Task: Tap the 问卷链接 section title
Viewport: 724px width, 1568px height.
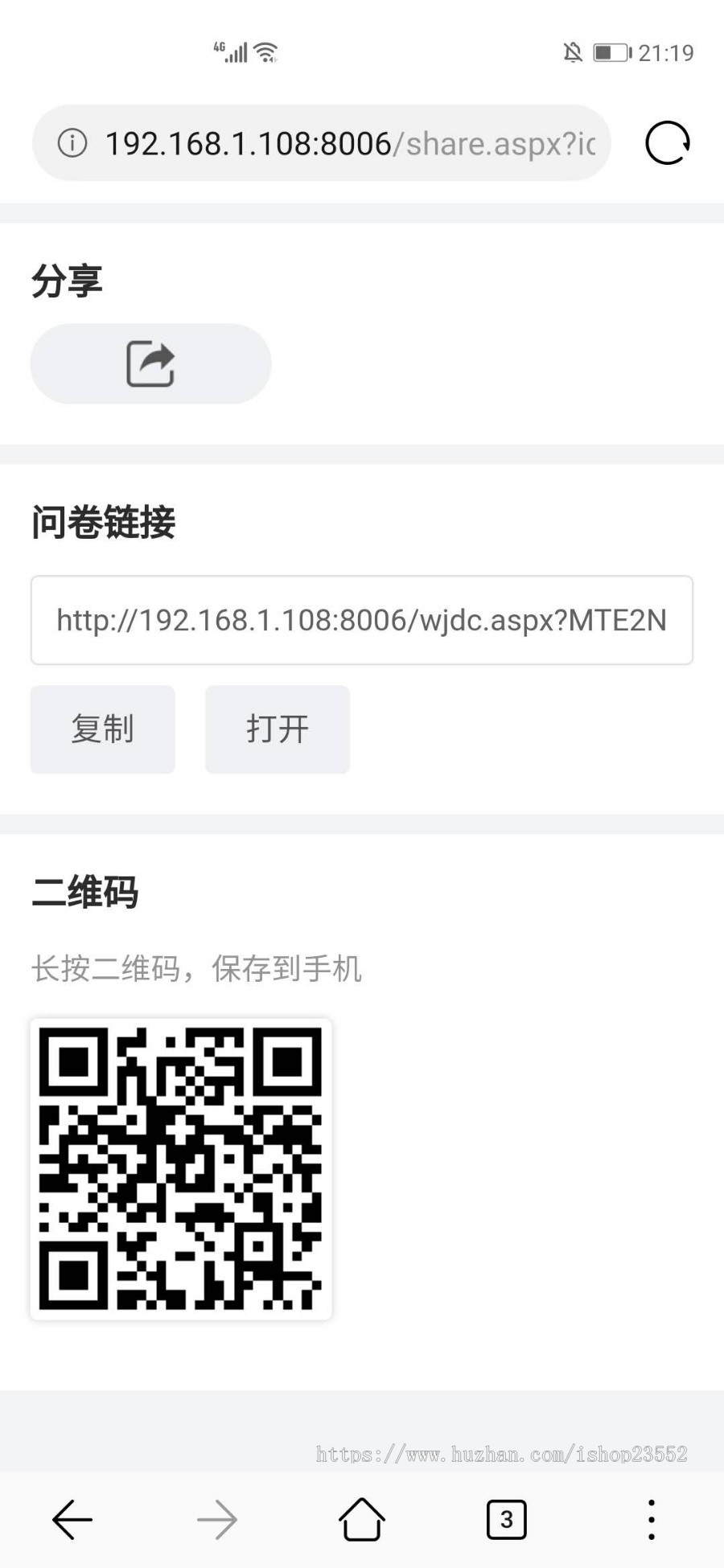Action: point(105,521)
